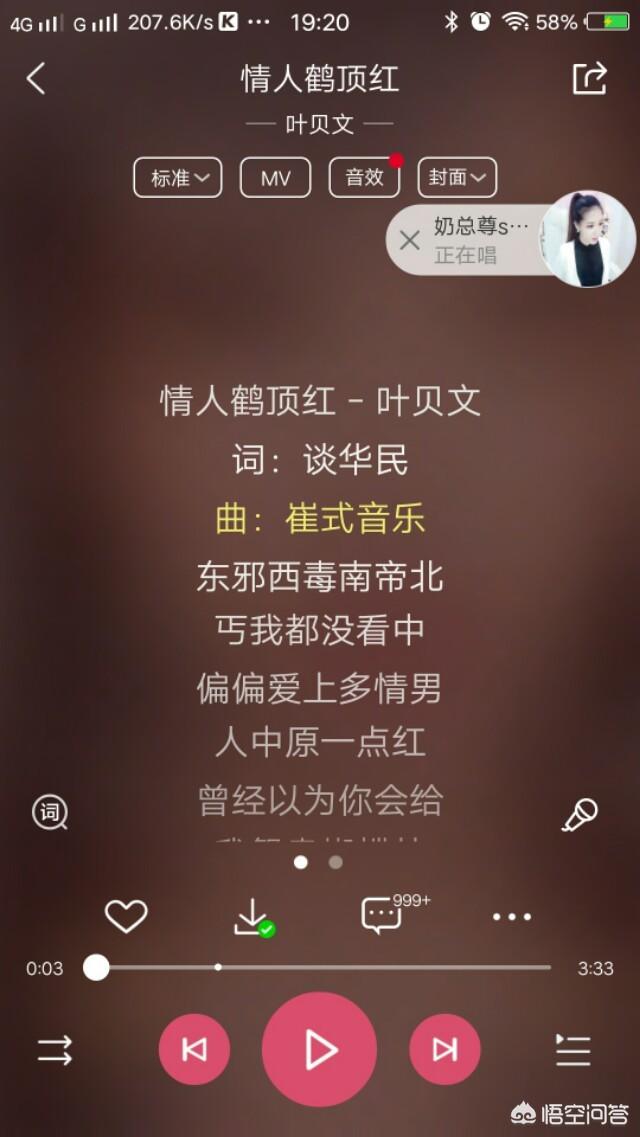Open the 音效 sound effects settings

coord(364,178)
